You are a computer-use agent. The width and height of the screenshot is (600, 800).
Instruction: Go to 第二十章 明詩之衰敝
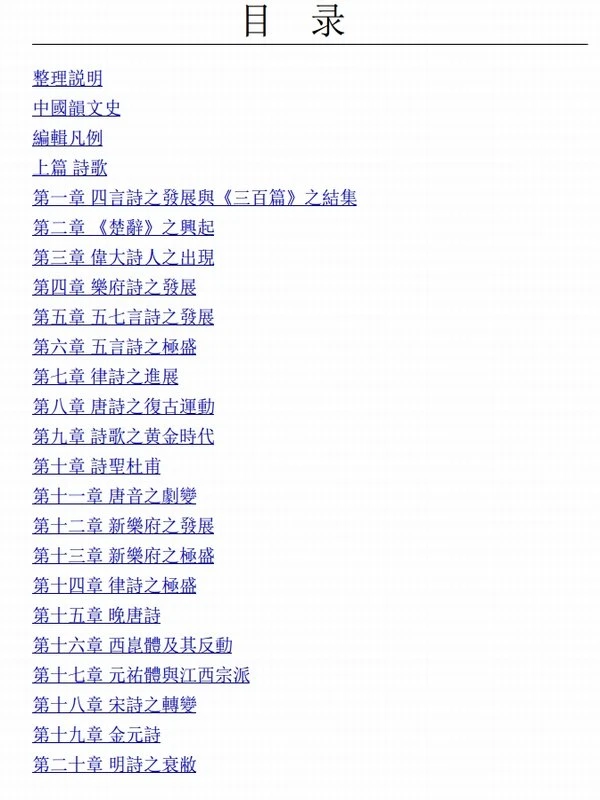tap(114, 765)
